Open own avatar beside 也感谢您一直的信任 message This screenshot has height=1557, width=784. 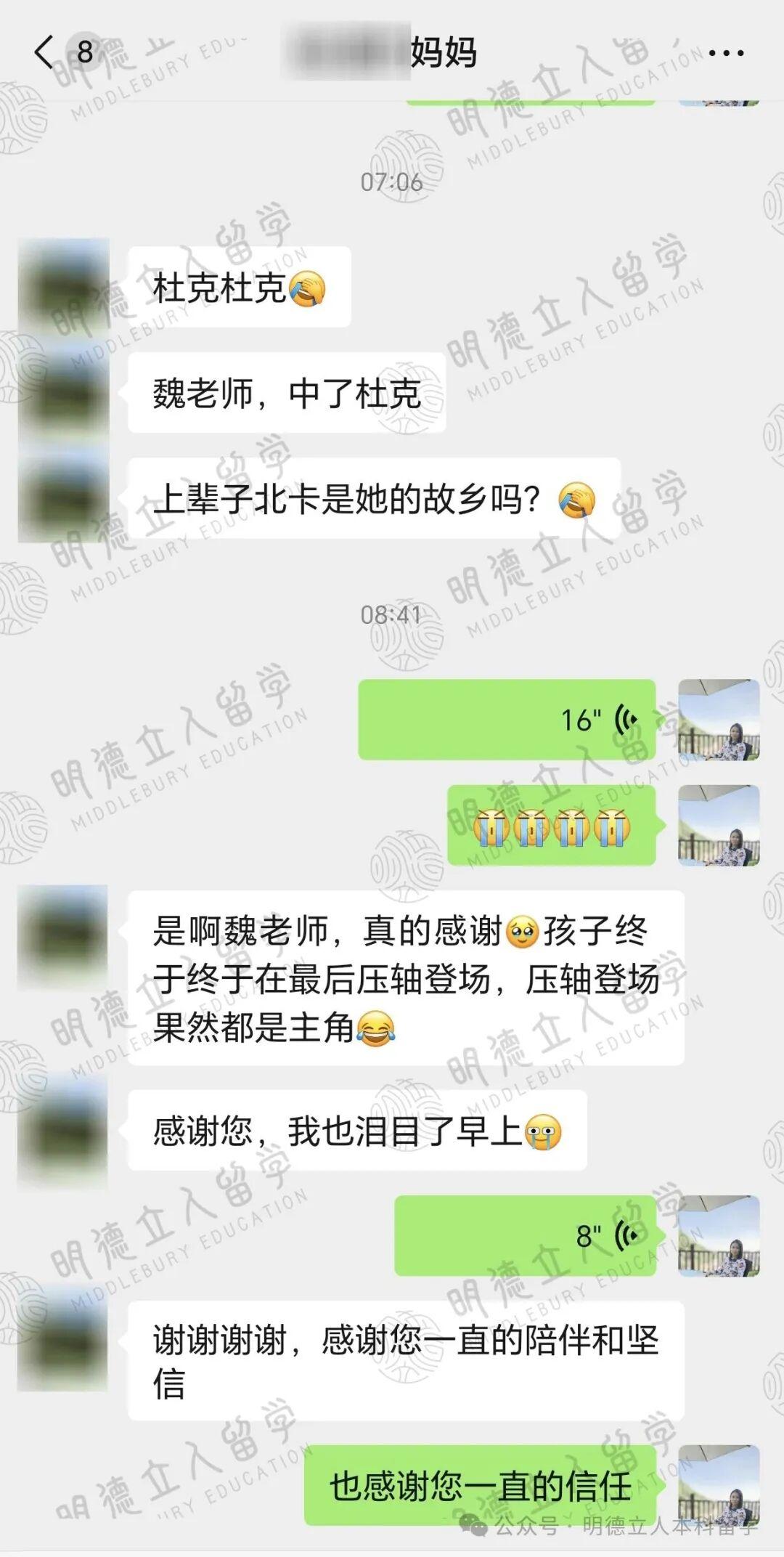point(718,1484)
